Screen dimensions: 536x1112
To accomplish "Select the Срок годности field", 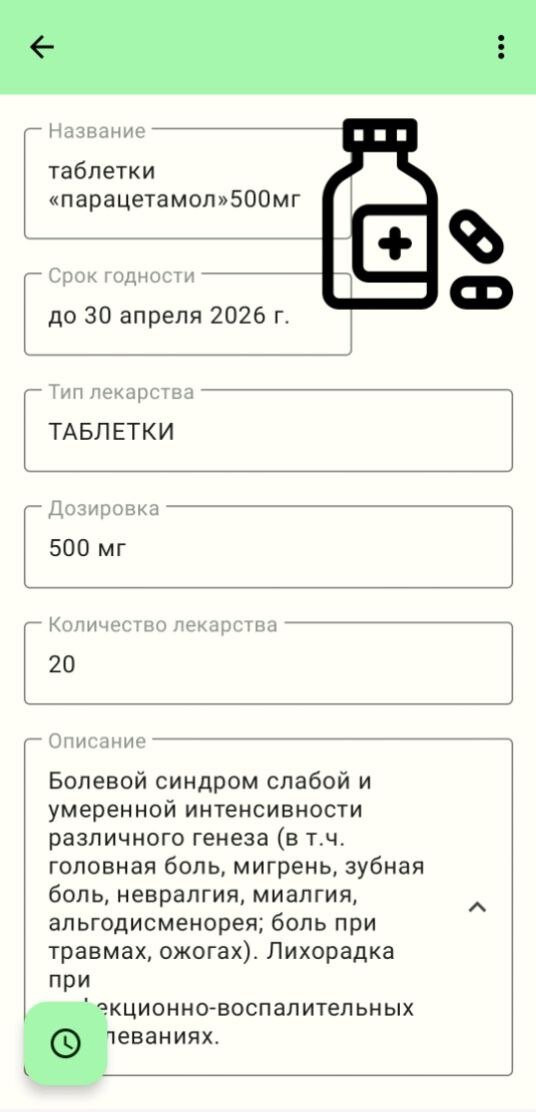I will coord(187,314).
